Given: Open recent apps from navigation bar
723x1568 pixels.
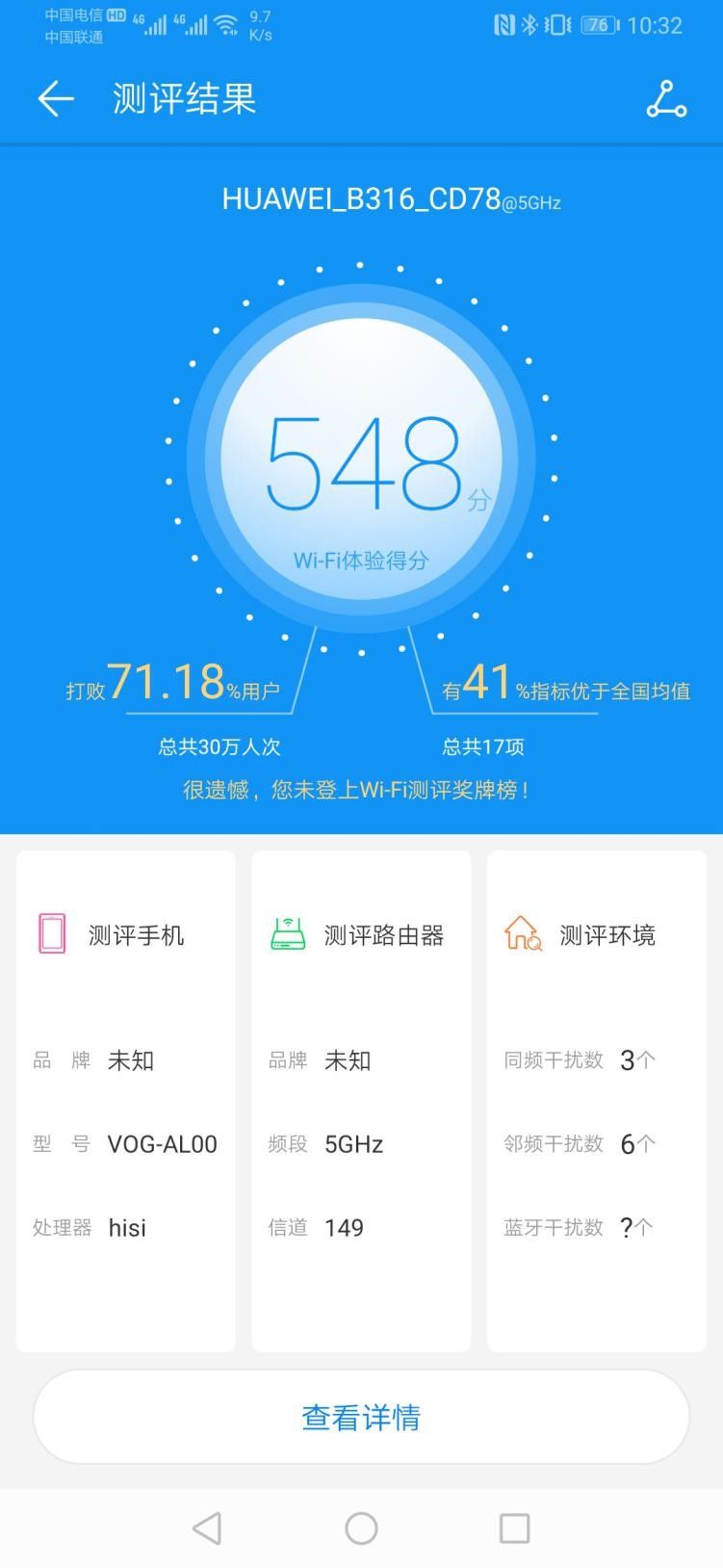Looking at the screenshot, I should tap(514, 1528).
